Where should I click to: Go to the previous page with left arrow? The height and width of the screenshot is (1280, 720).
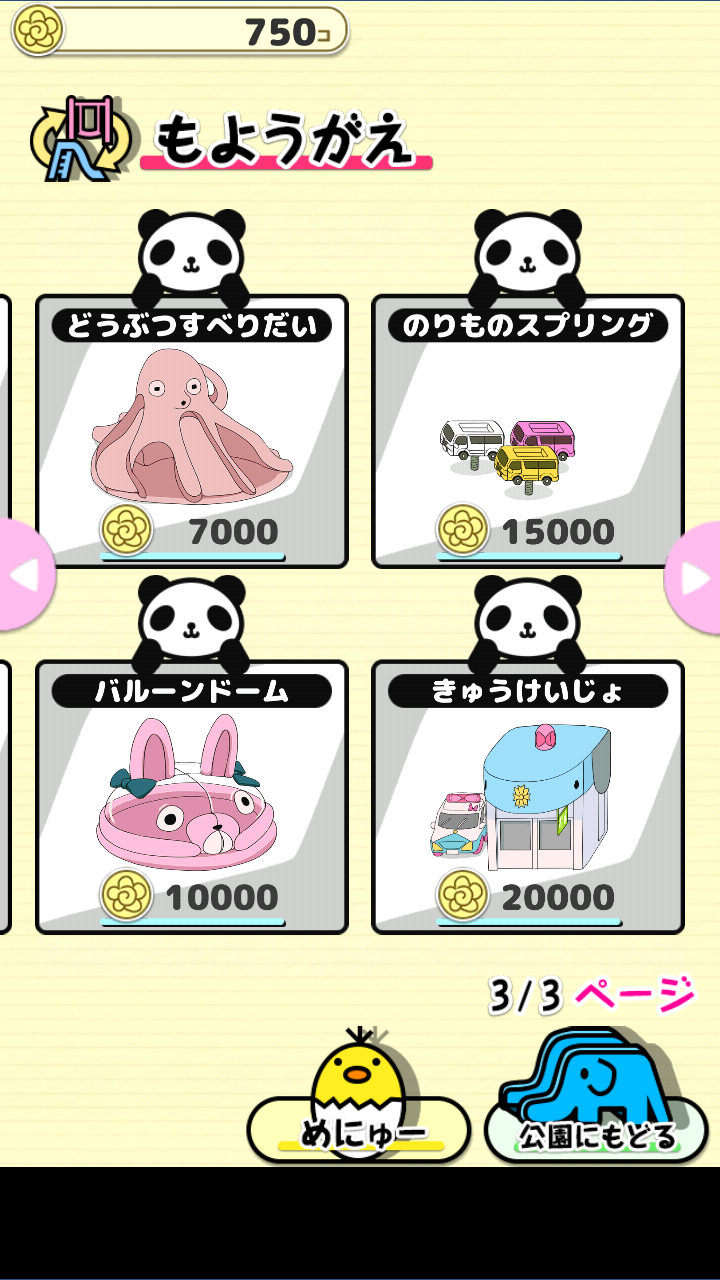pyautogui.click(x=22, y=576)
